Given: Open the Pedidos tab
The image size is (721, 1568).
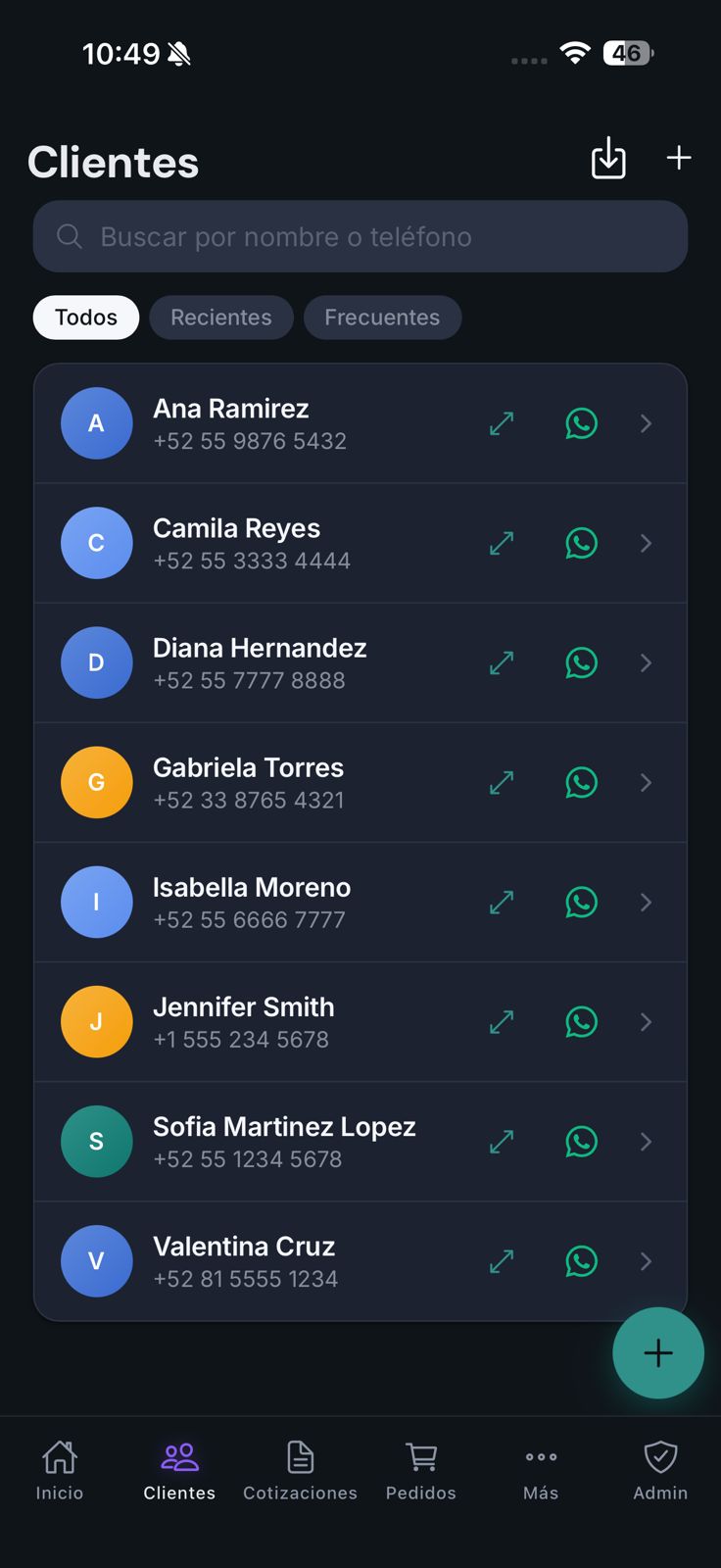Looking at the screenshot, I should (x=421, y=1470).
